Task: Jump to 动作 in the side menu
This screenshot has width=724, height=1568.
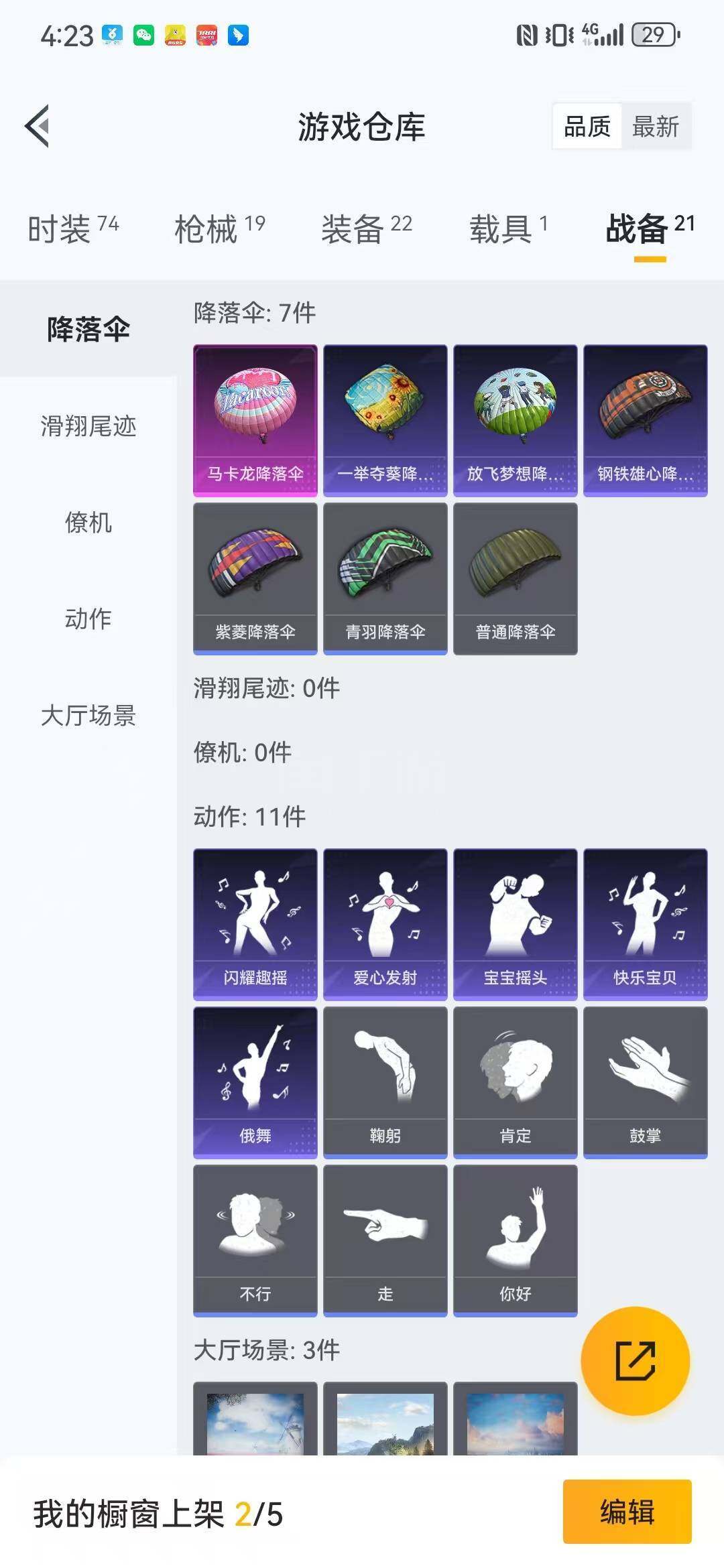Action: point(88,618)
